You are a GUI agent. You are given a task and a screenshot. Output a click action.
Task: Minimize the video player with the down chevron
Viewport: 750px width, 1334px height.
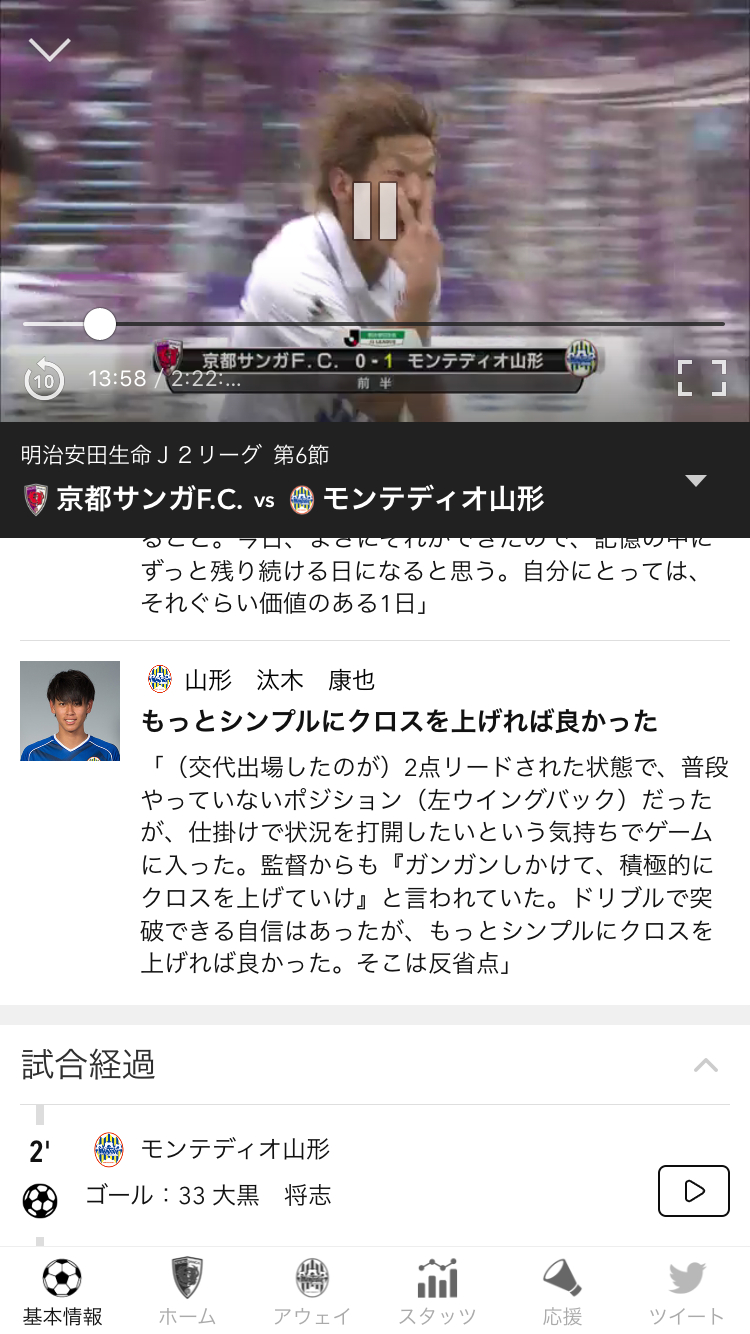tap(49, 49)
